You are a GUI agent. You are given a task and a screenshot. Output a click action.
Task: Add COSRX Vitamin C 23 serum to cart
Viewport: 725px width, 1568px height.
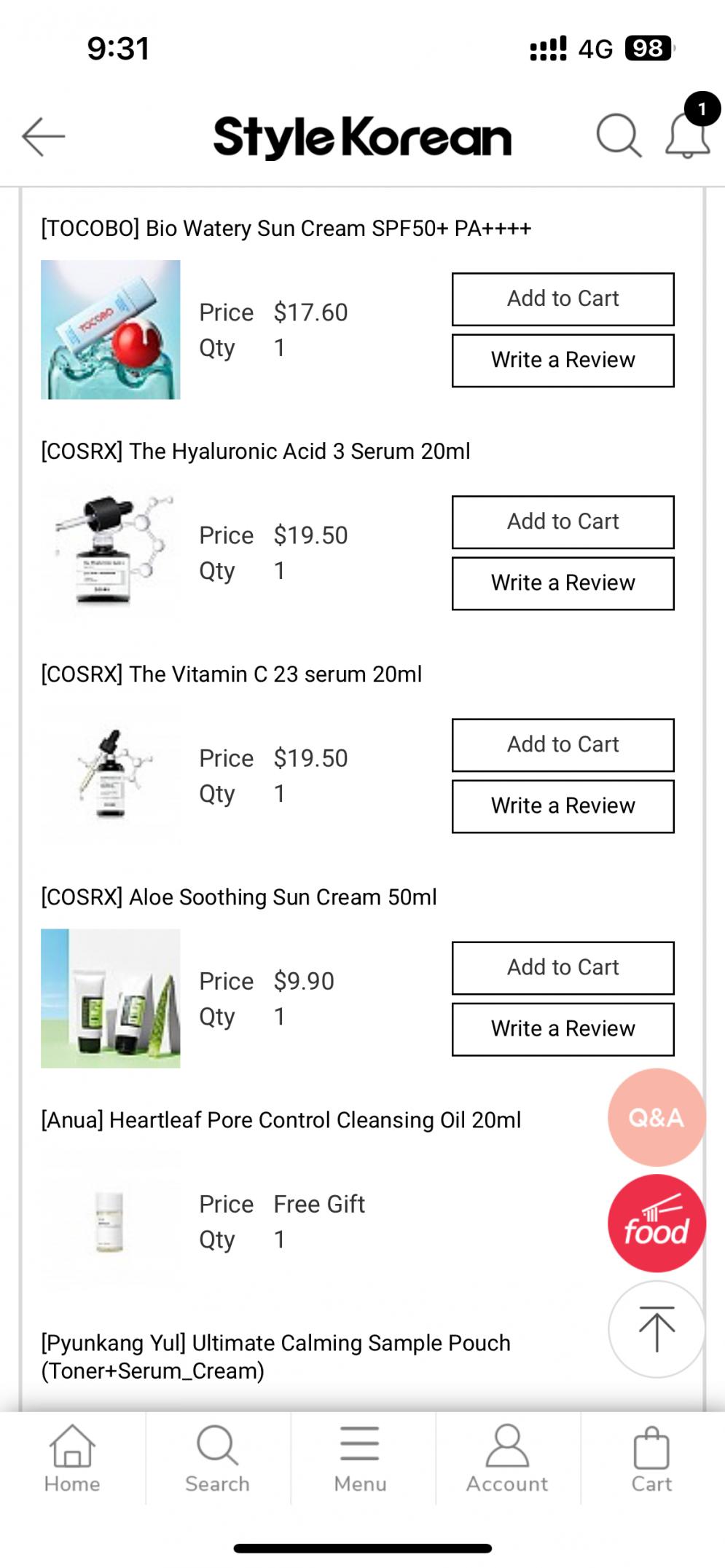563,745
